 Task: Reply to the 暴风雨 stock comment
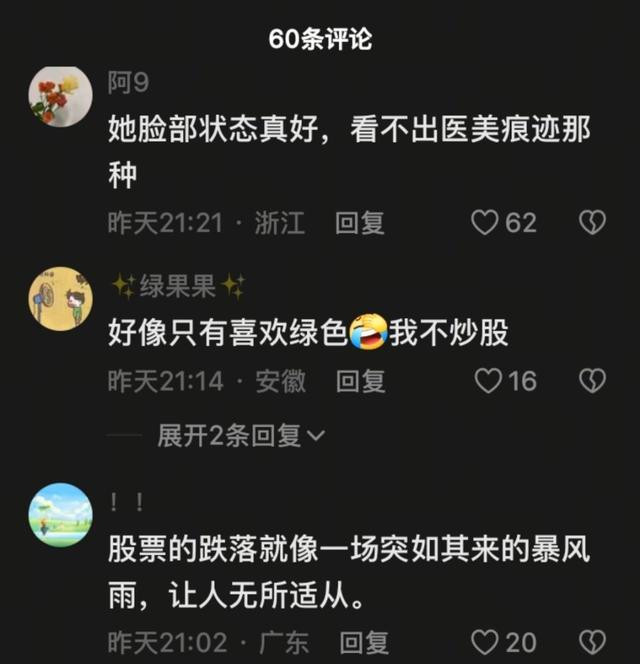tap(364, 642)
